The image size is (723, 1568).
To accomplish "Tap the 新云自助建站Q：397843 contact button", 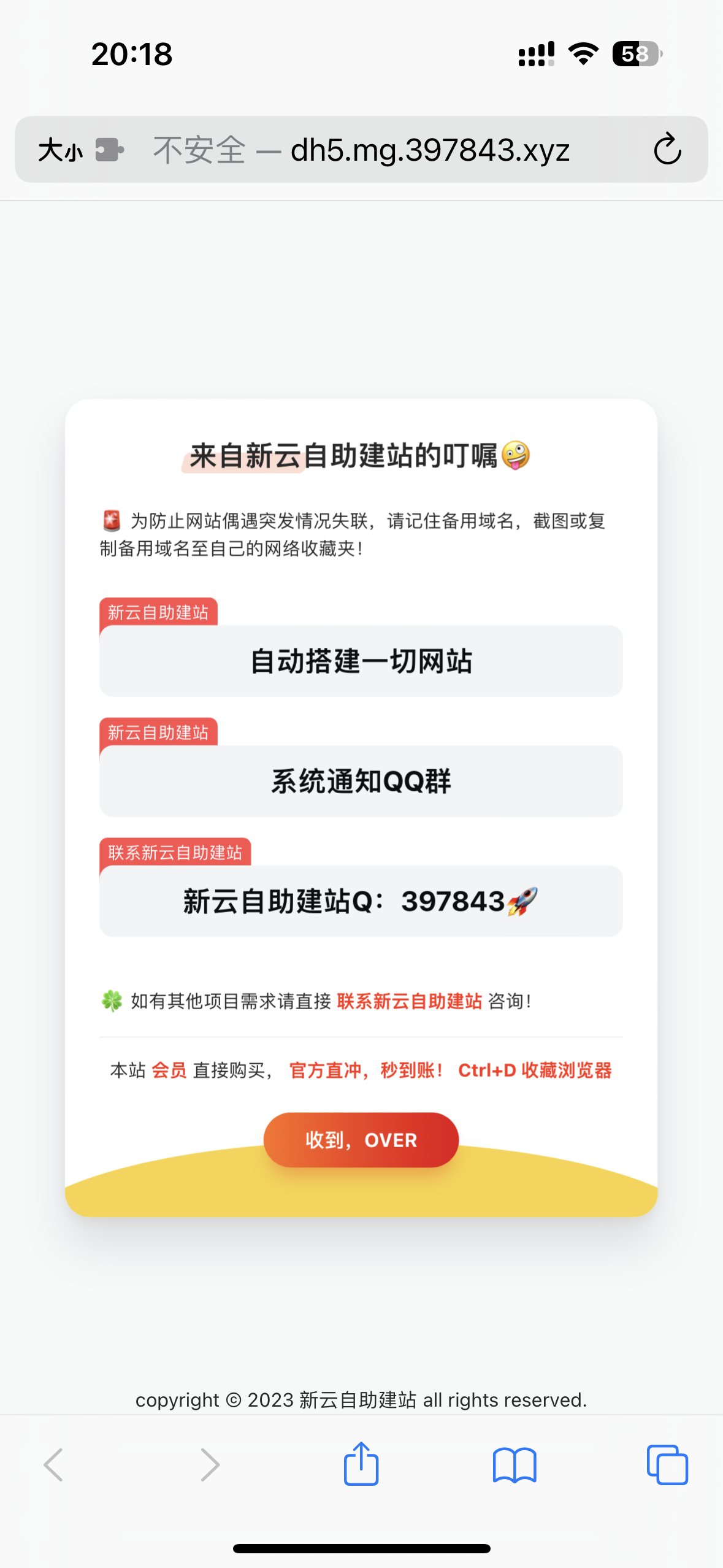I will click(361, 902).
